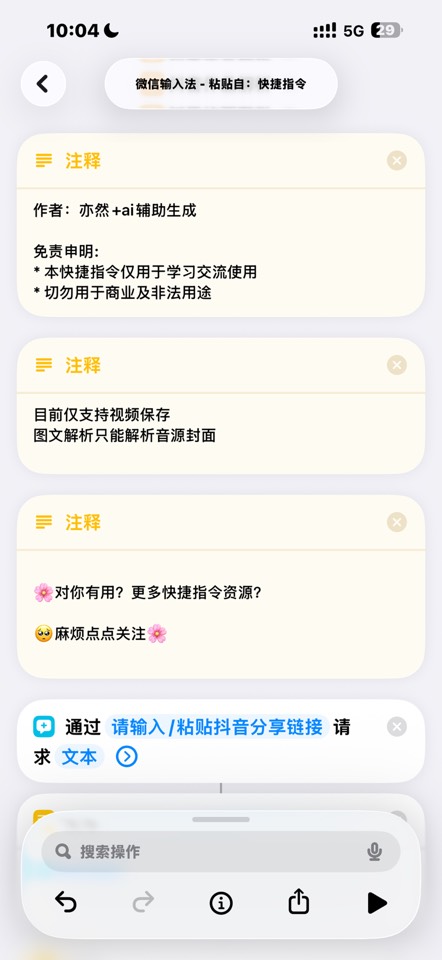Open the shortcut info button

pos(221,902)
